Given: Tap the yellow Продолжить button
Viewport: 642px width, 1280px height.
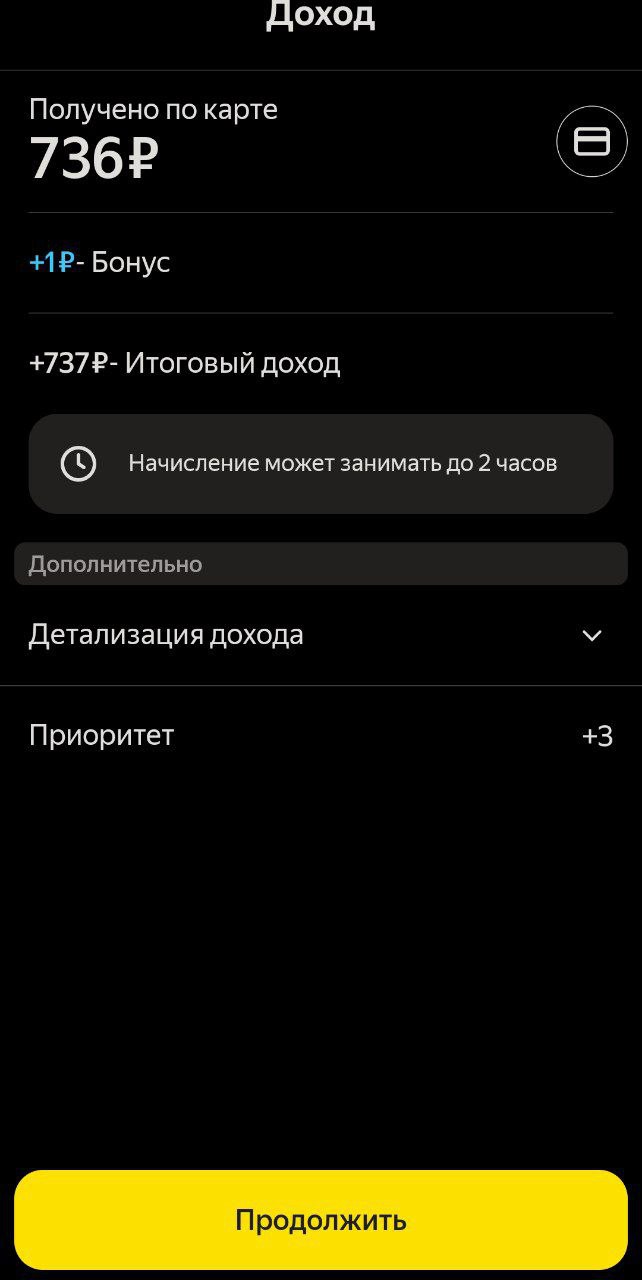Looking at the screenshot, I should [320, 1220].
